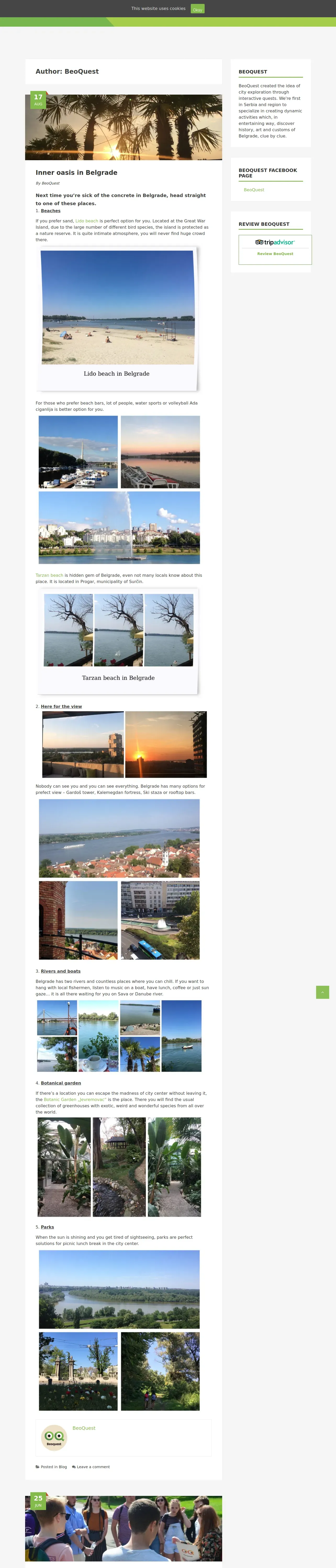The height and width of the screenshot is (1568, 336).
Task: Open the 'Inner oasis in Belgrade' post title
Action: pyautogui.click(x=76, y=173)
